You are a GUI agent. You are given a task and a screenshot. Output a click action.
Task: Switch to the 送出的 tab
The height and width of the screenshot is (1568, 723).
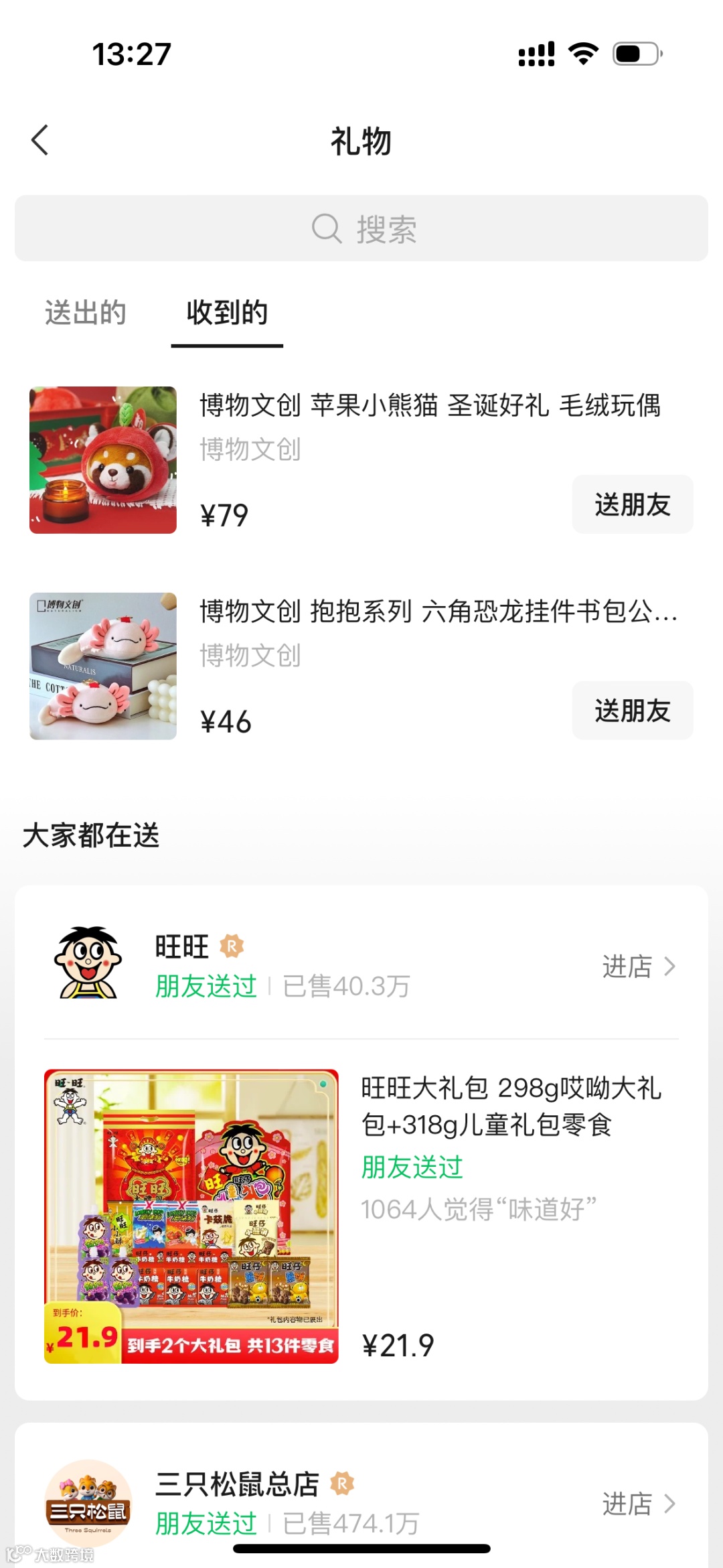pos(86,313)
